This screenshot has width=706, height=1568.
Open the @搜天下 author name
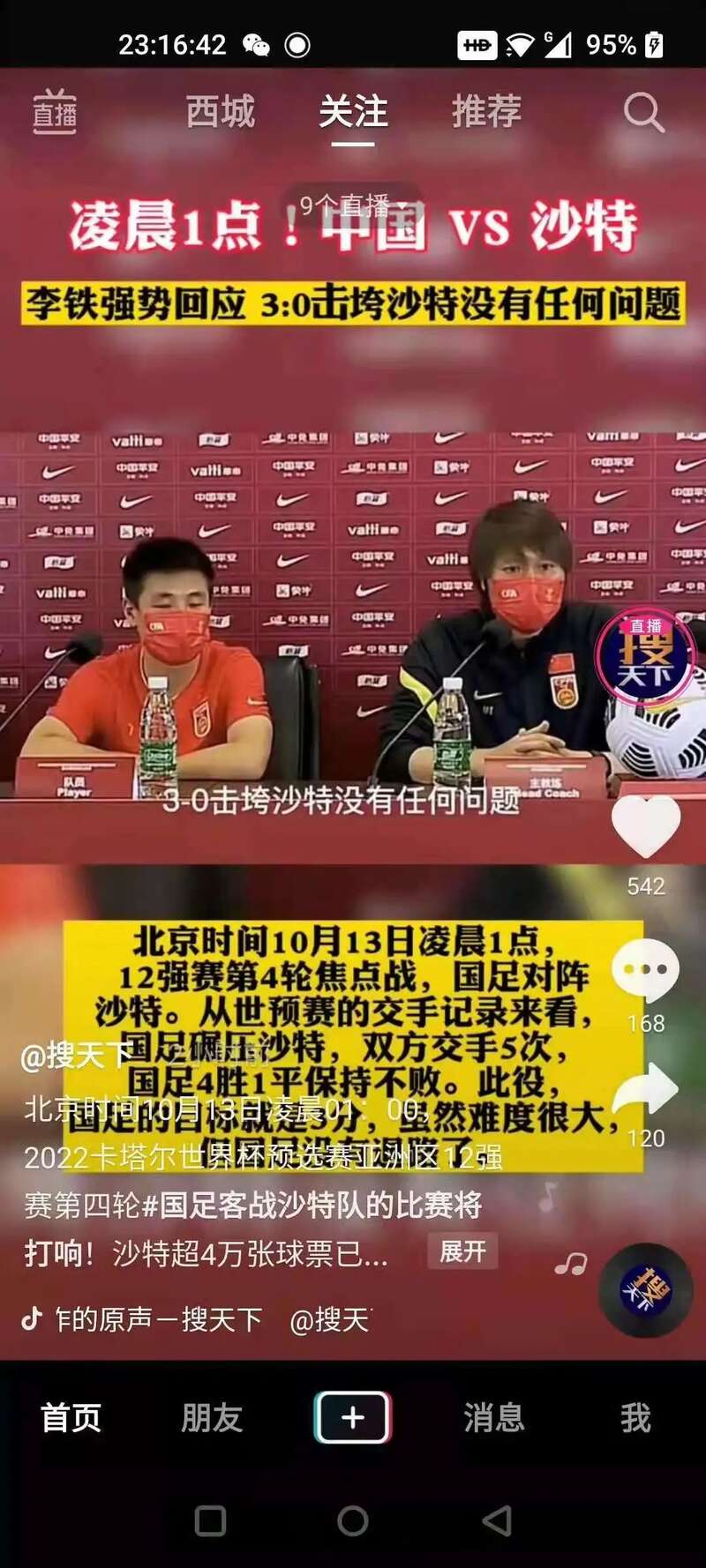click(75, 1056)
